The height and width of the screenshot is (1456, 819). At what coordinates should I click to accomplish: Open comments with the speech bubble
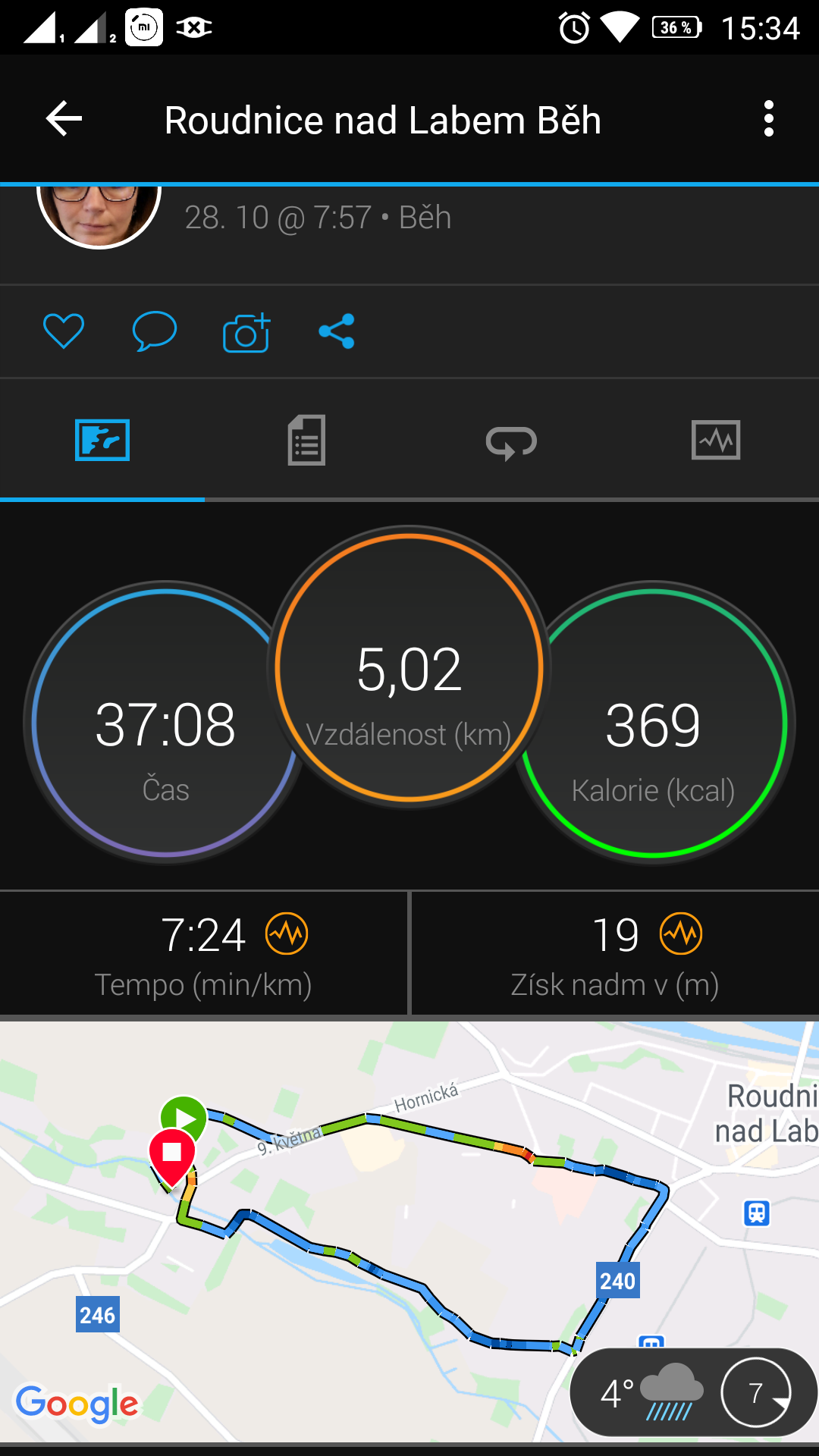tap(155, 331)
